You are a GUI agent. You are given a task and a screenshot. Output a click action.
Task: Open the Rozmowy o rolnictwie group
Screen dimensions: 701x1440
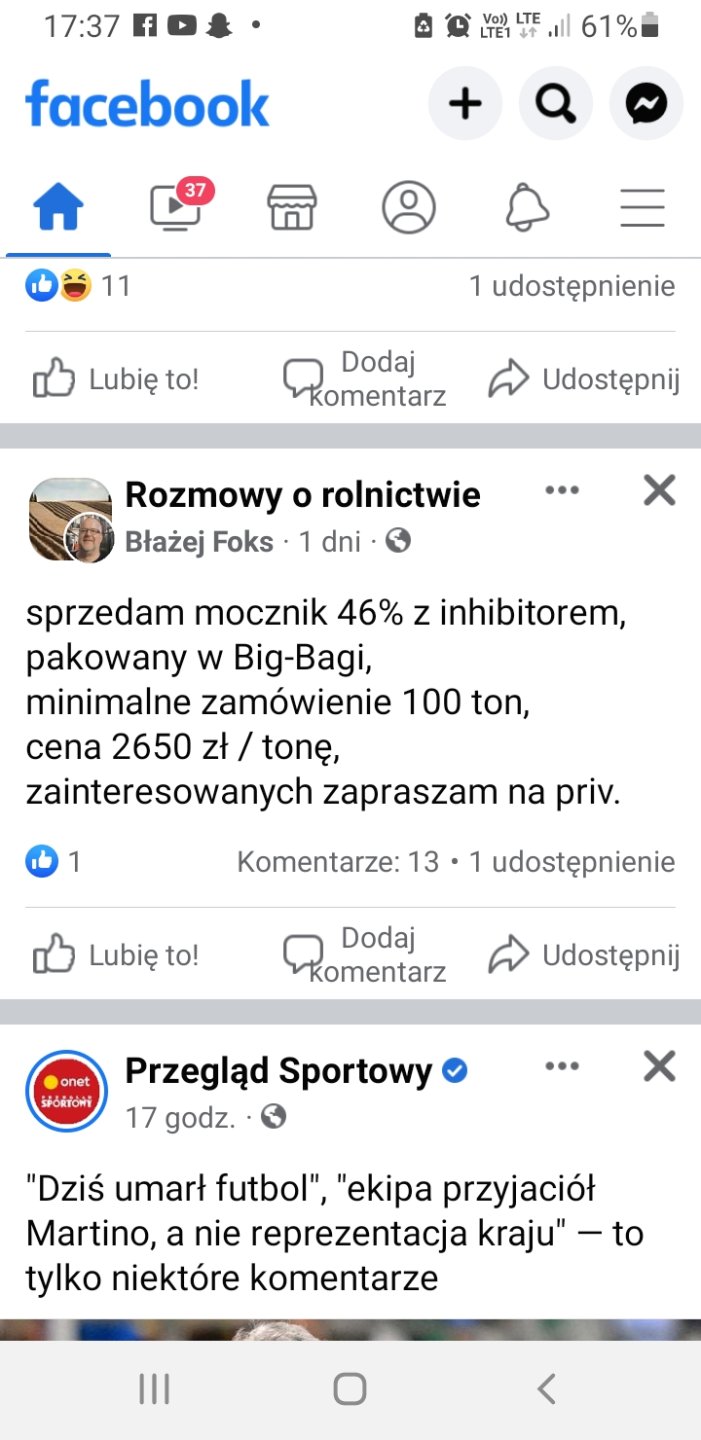(x=302, y=494)
